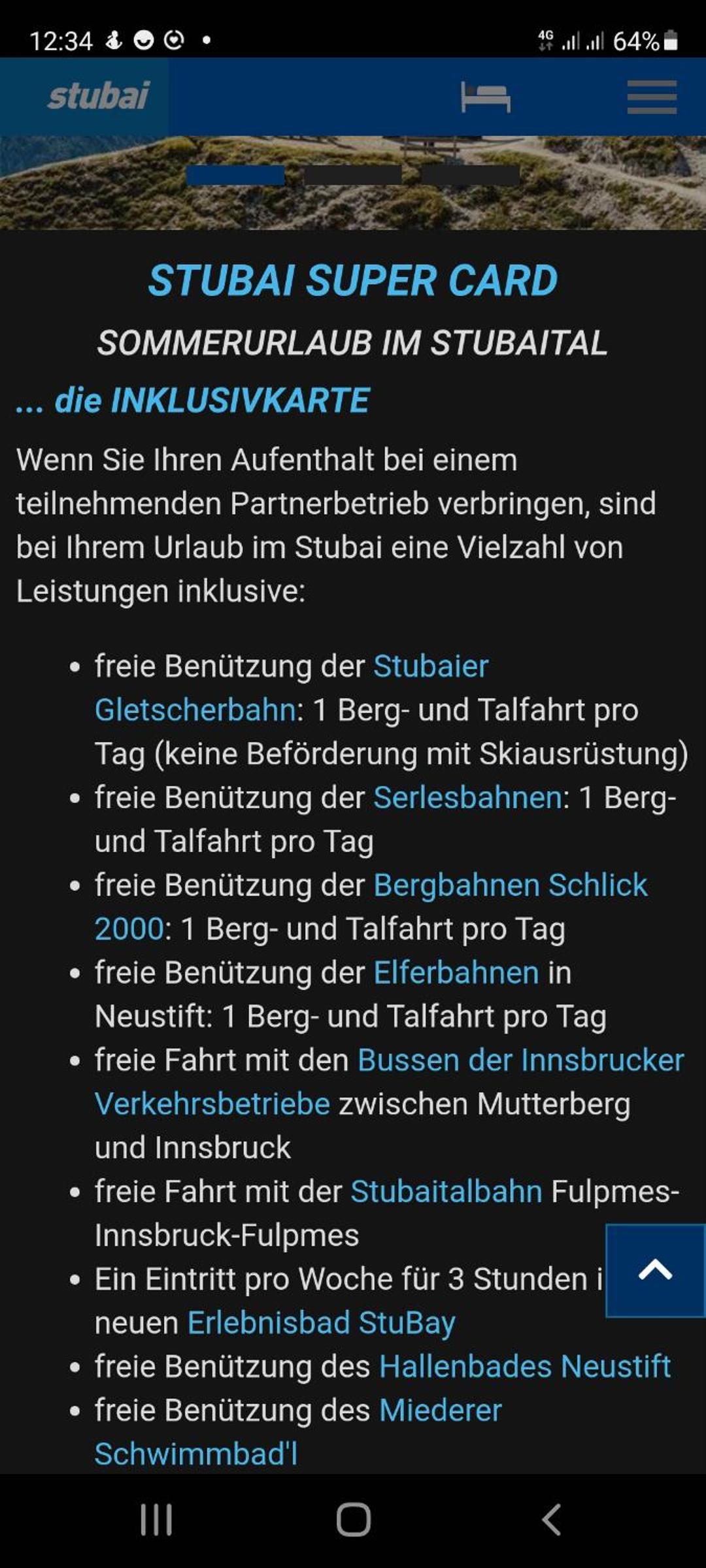Follow the Stubaitalbahn link
706x1568 pixels.
tap(446, 1192)
